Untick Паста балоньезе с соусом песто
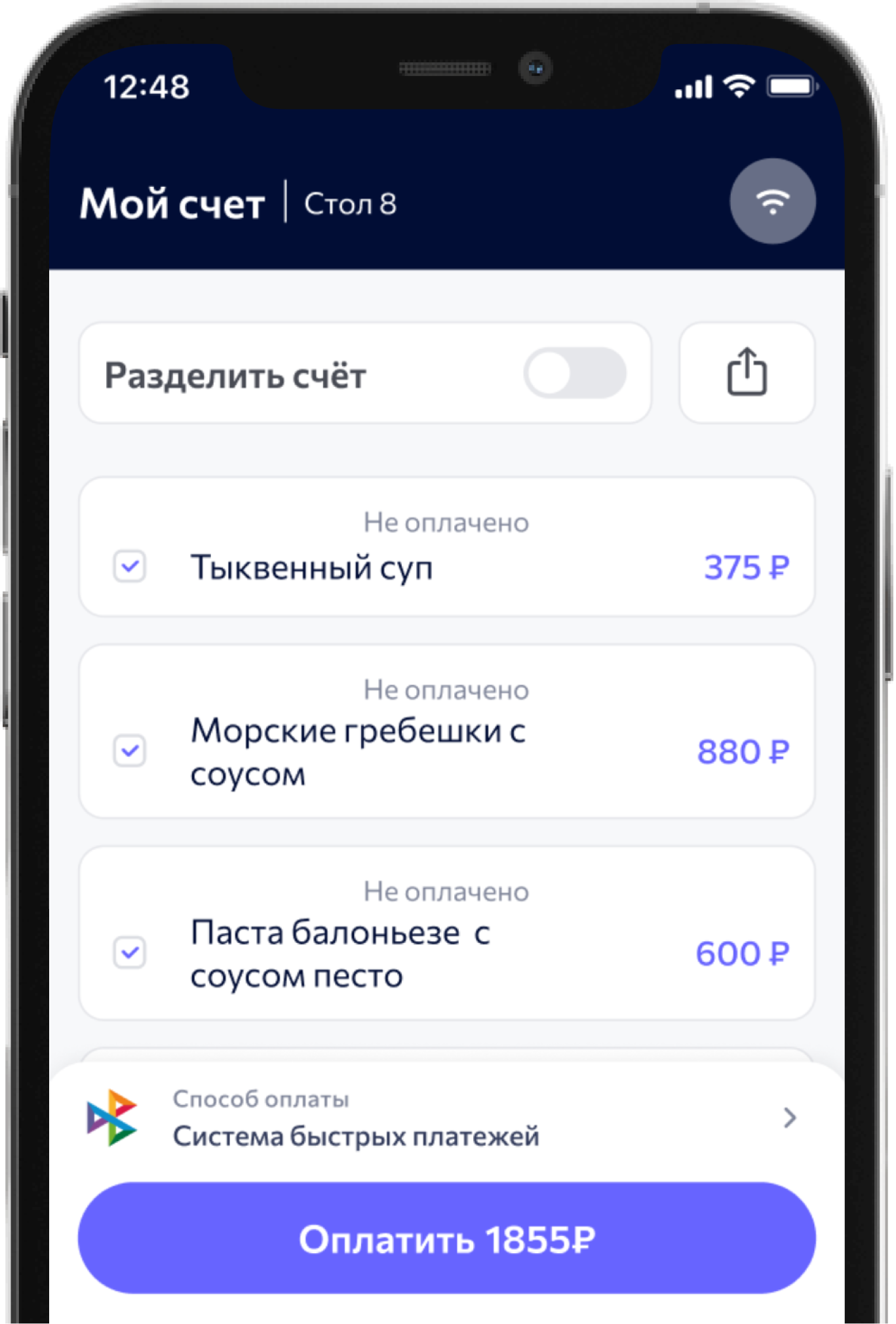This screenshot has height=1324, width=896. point(130,952)
